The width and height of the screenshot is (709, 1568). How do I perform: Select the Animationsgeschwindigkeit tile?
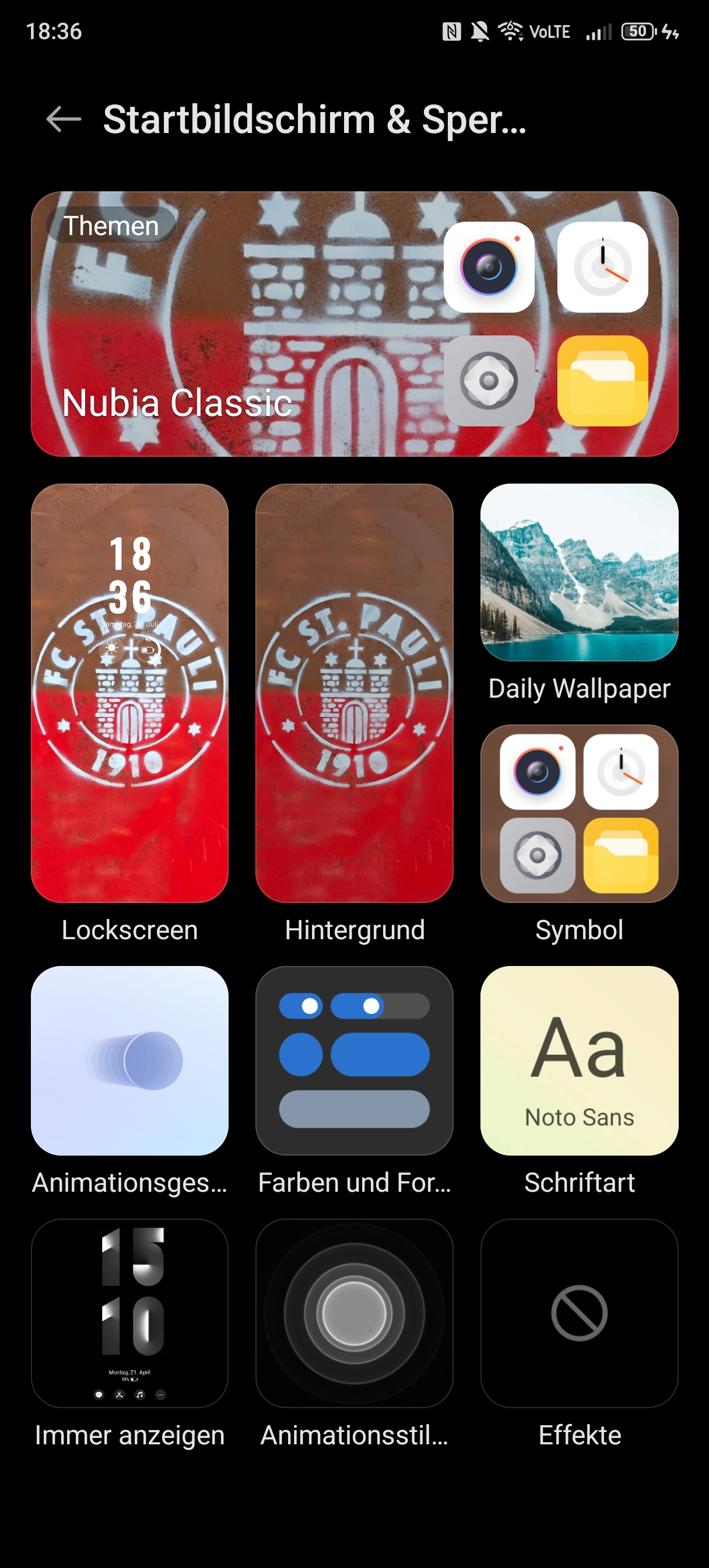click(x=129, y=1060)
